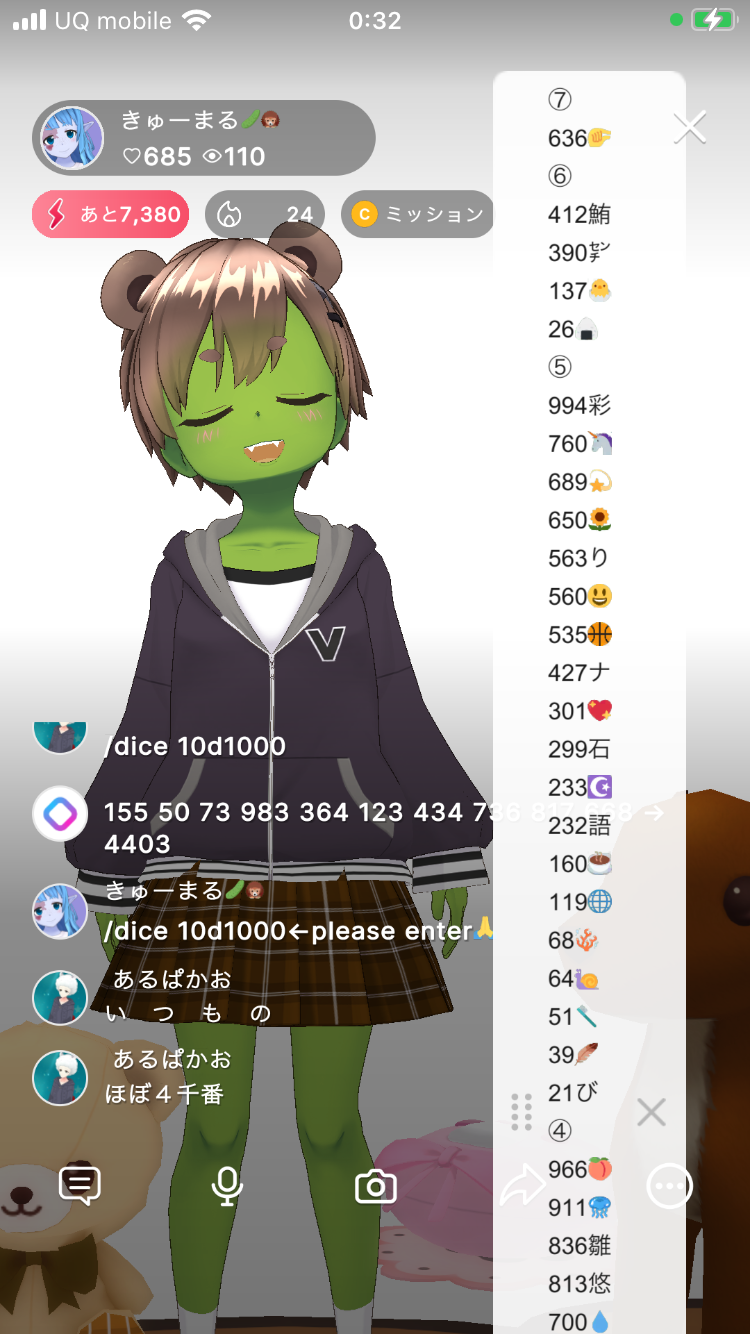Tap the あと7,380 points badge
Screen dimensions: 750x1334
[x=110, y=214]
